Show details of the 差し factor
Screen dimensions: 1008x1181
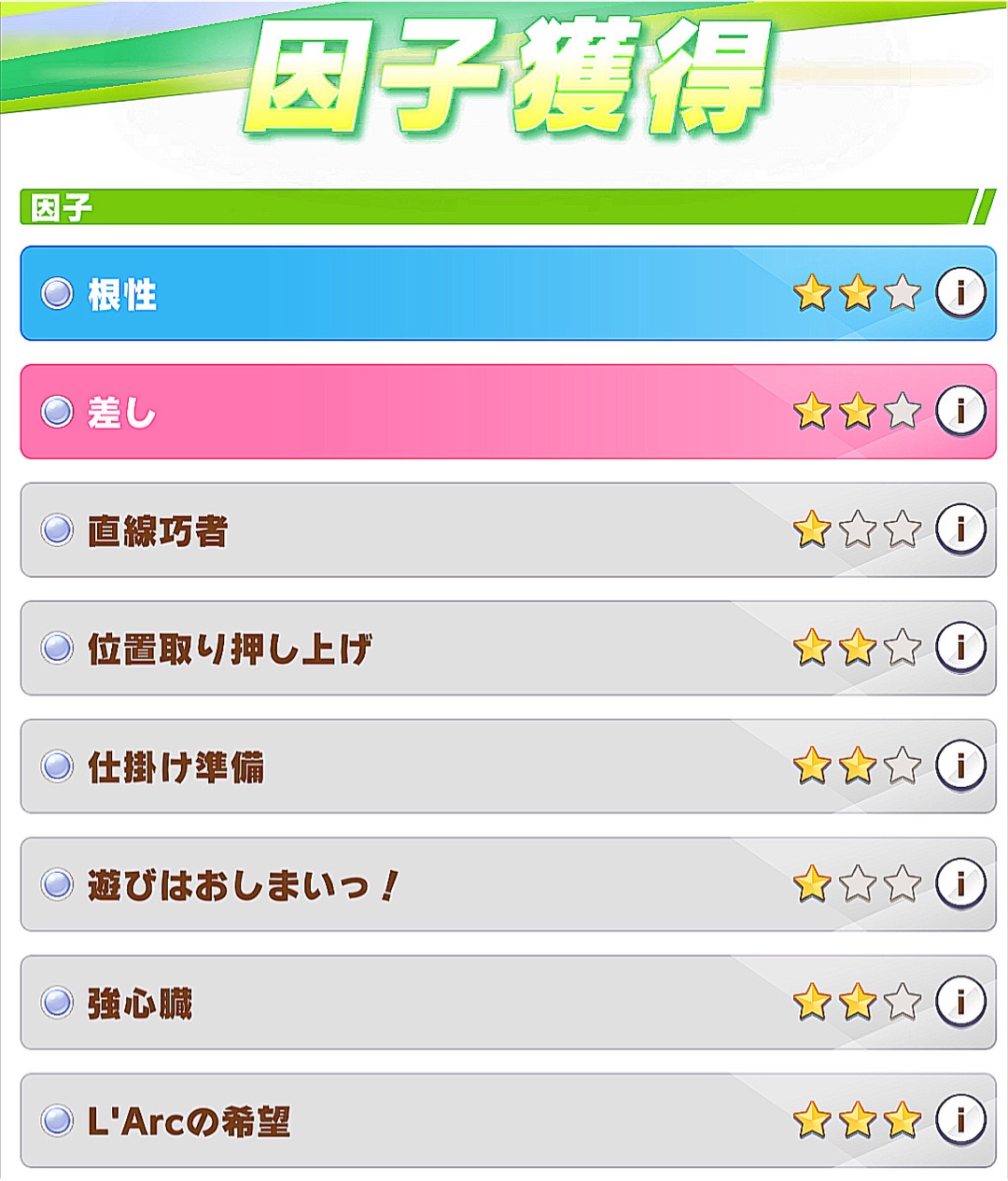960,411
